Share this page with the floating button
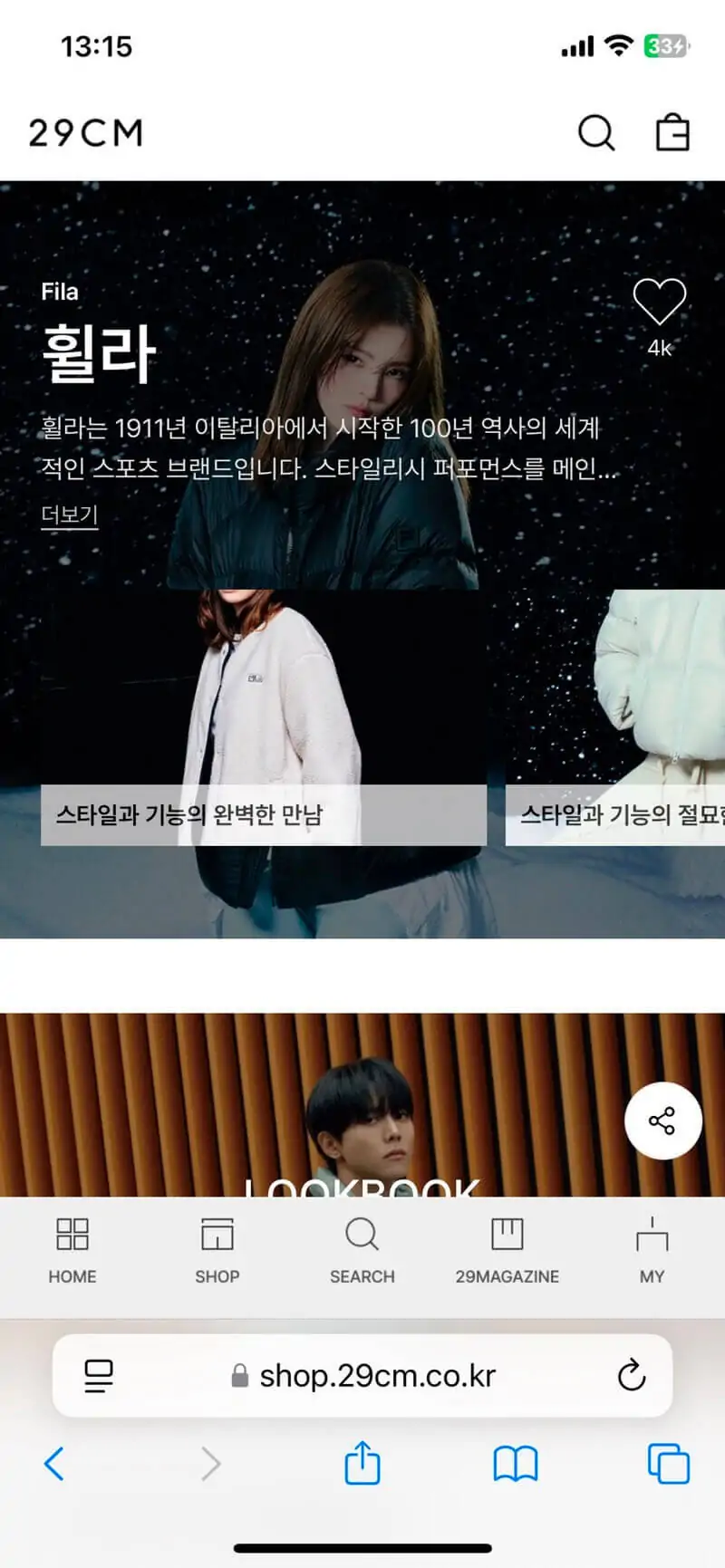Viewport: 725px width, 1568px height. click(x=662, y=1121)
